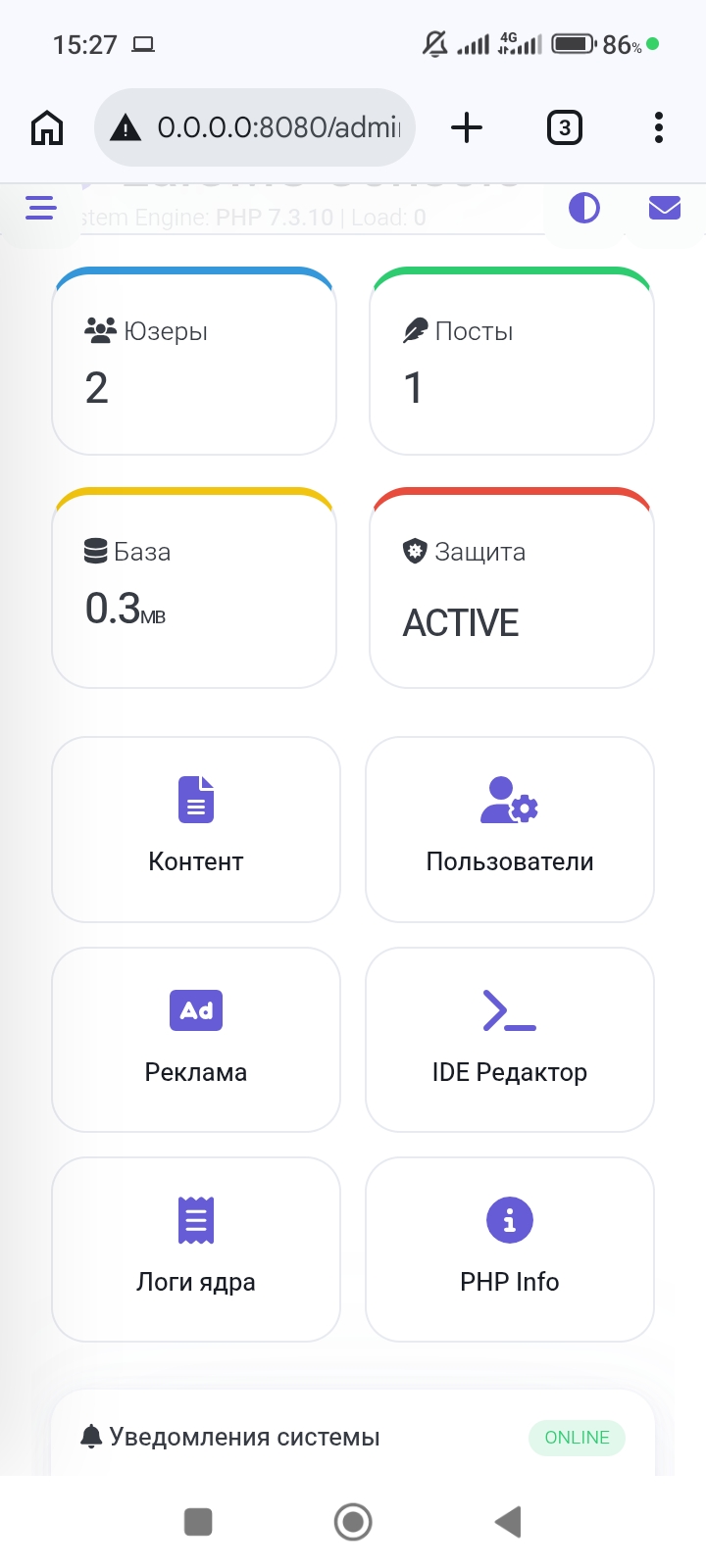
Task: View Логи ядра
Action: pyautogui.click(x=196, y=1249)
